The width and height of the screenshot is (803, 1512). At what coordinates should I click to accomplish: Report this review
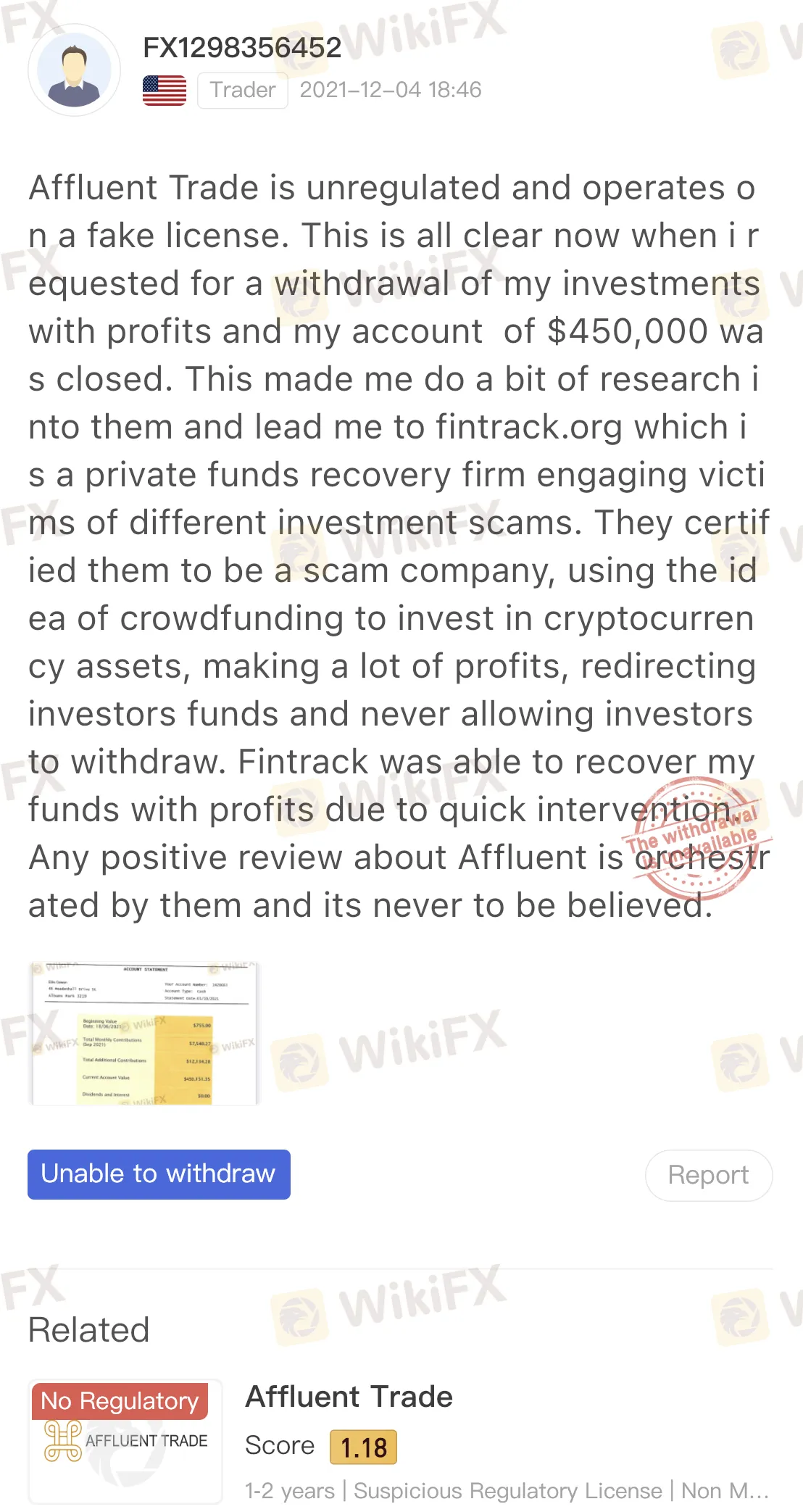click(708, 1175)
